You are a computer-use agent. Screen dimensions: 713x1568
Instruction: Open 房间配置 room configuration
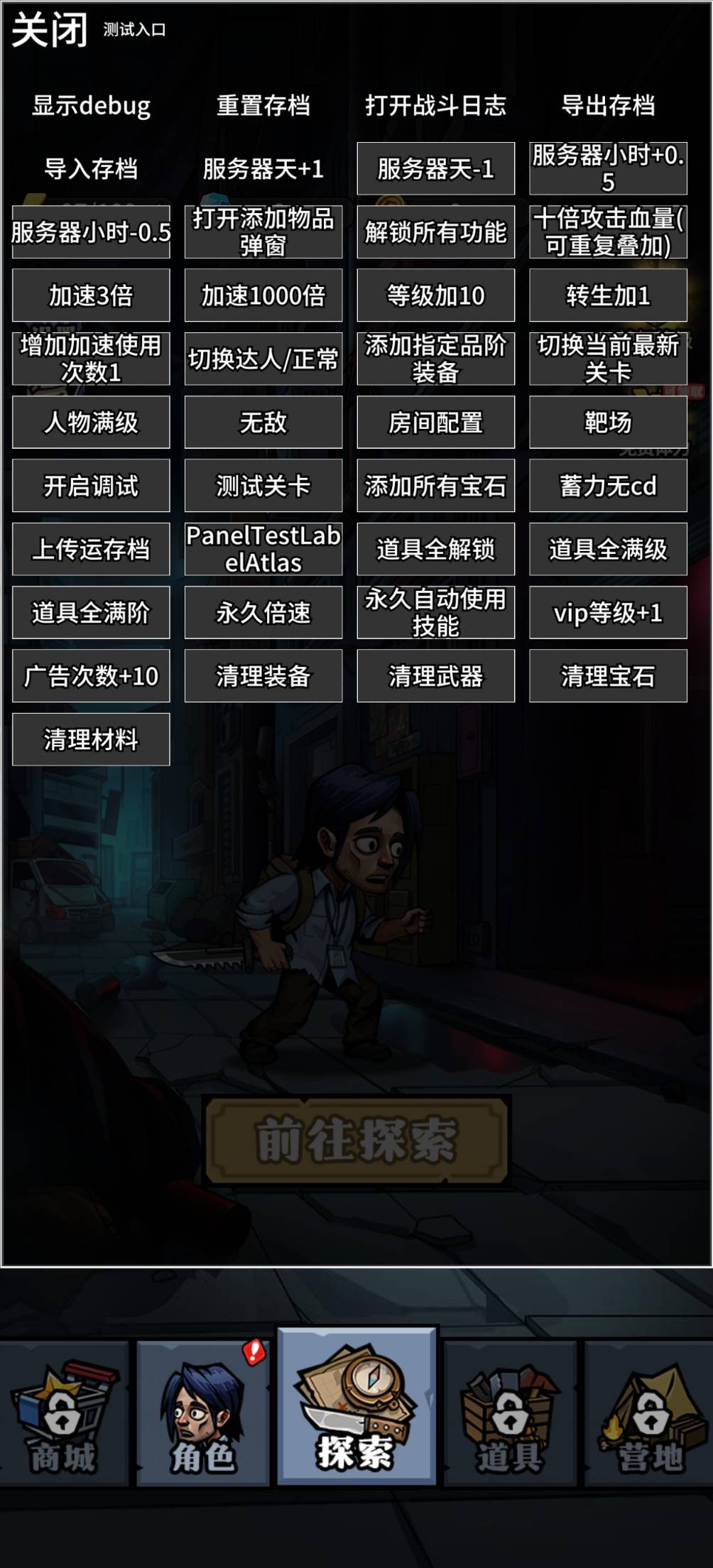(435, 423)
